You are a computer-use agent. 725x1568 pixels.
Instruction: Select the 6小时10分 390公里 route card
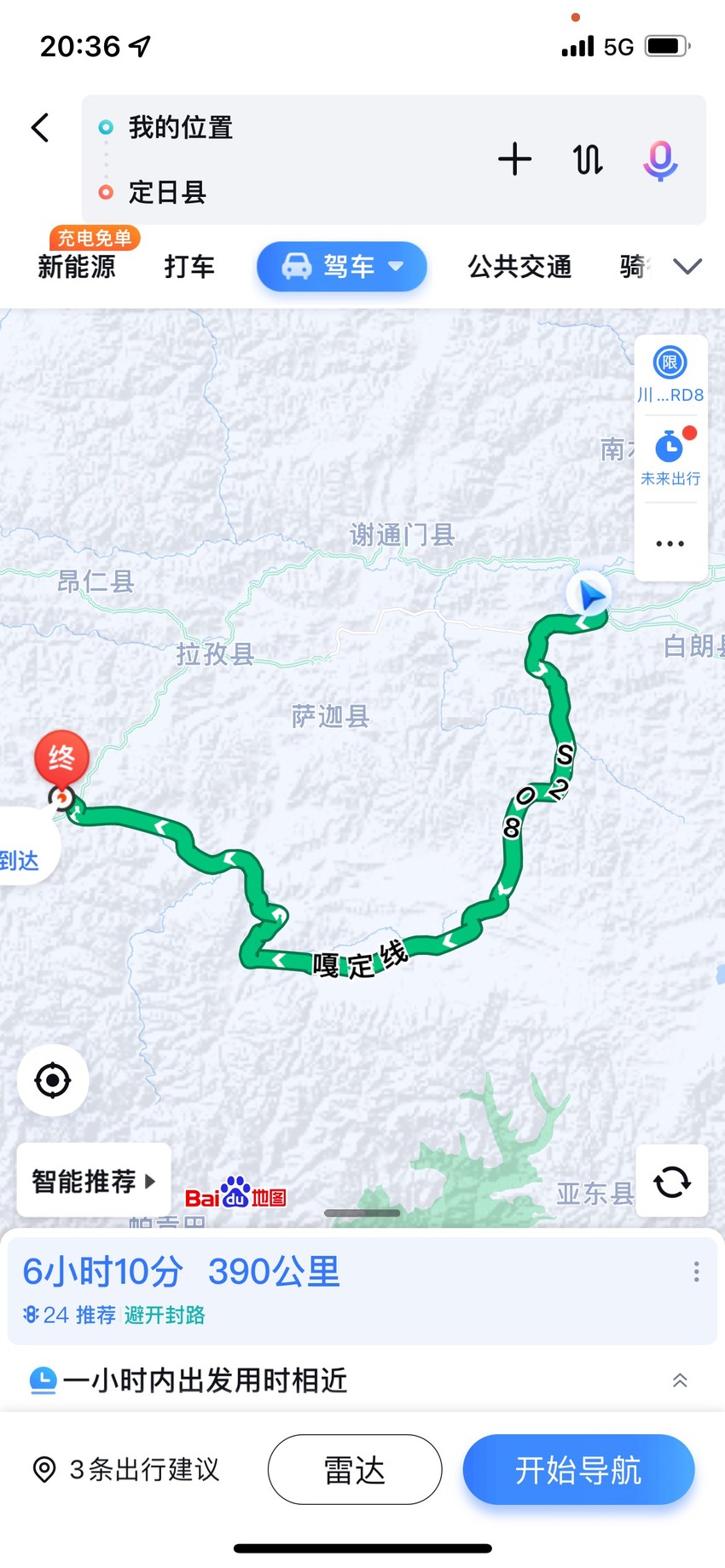pos(362,1290)
